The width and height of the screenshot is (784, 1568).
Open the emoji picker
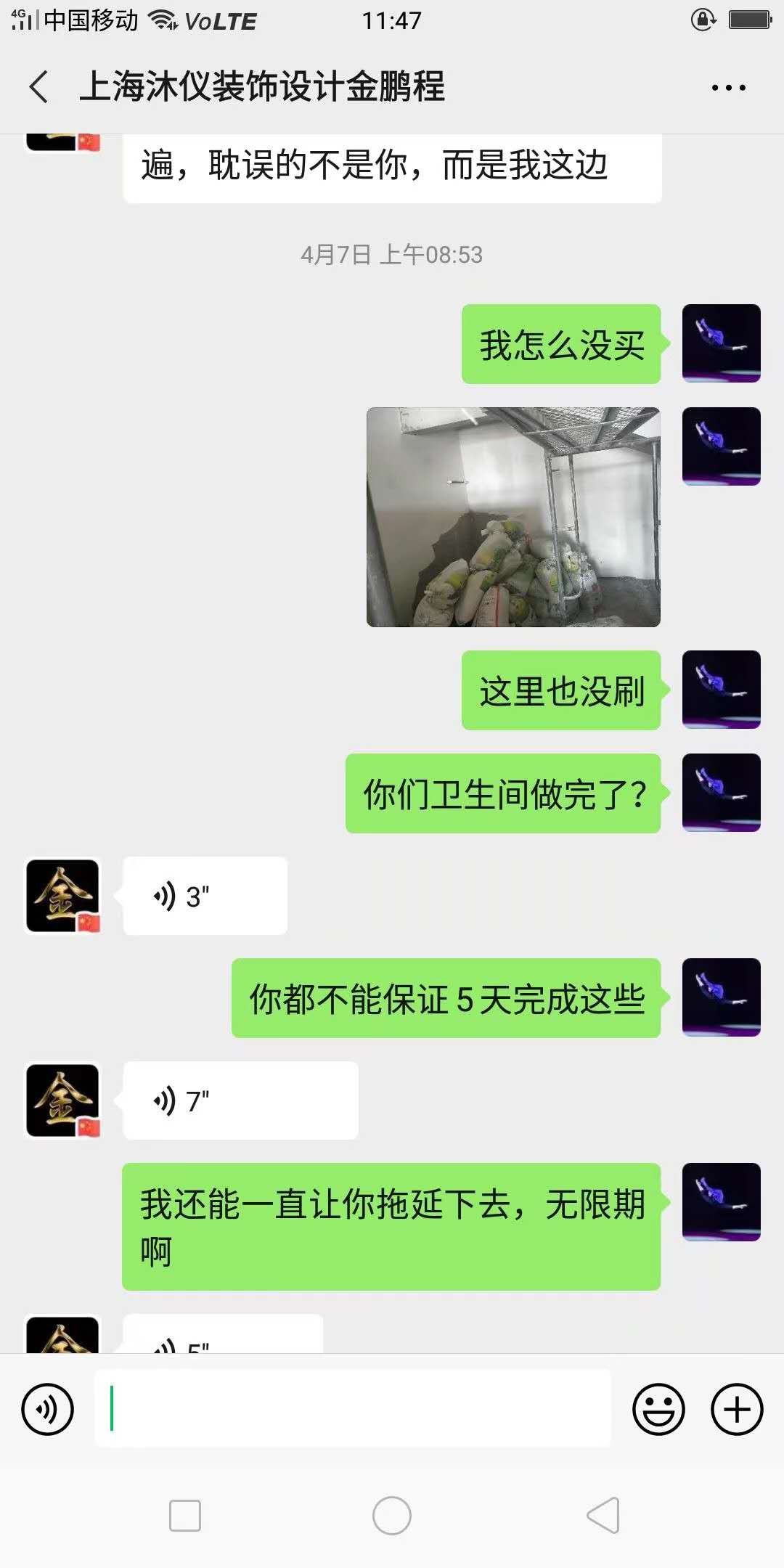pos(658,1410)
